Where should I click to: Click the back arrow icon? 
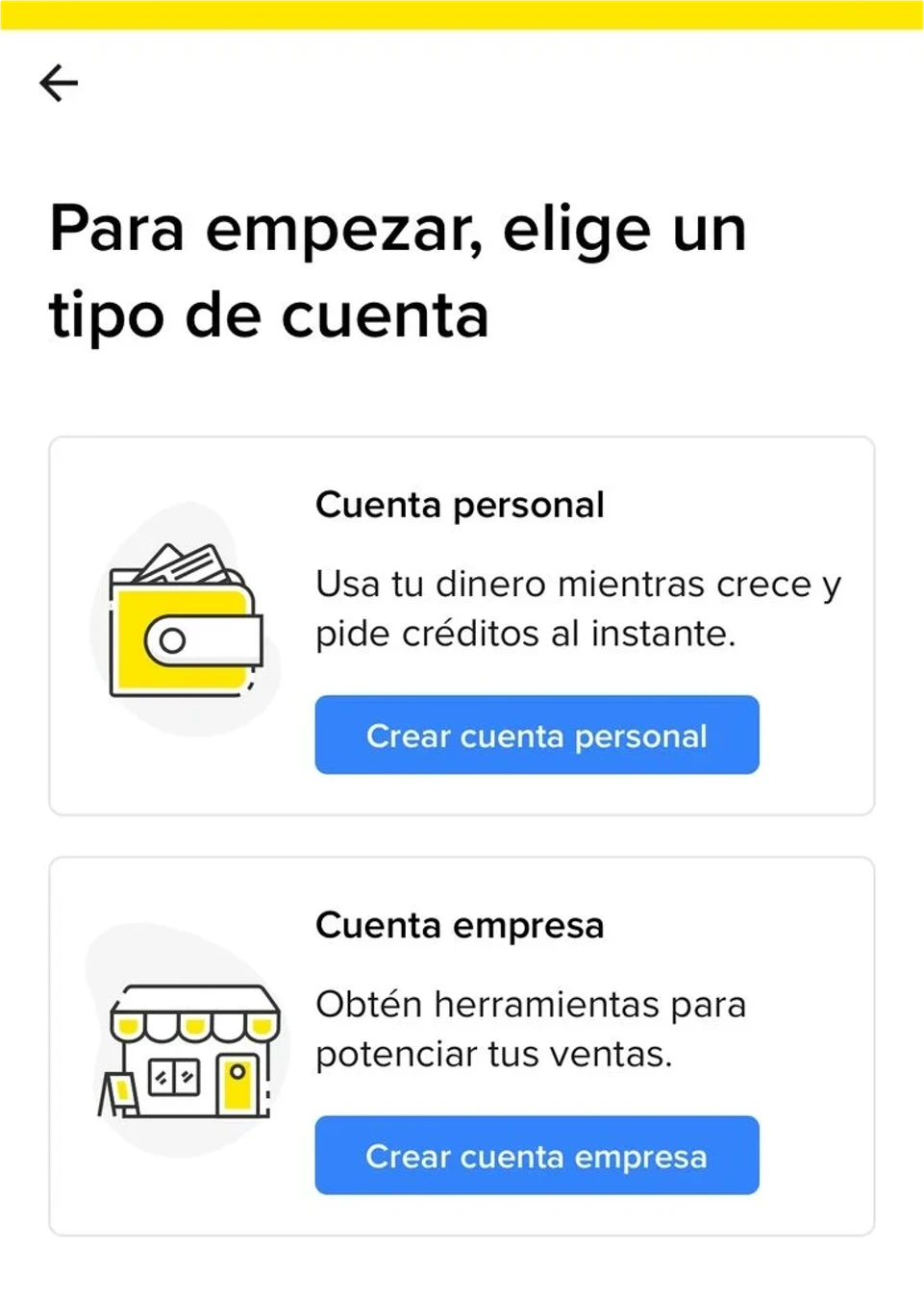(59, 84)
